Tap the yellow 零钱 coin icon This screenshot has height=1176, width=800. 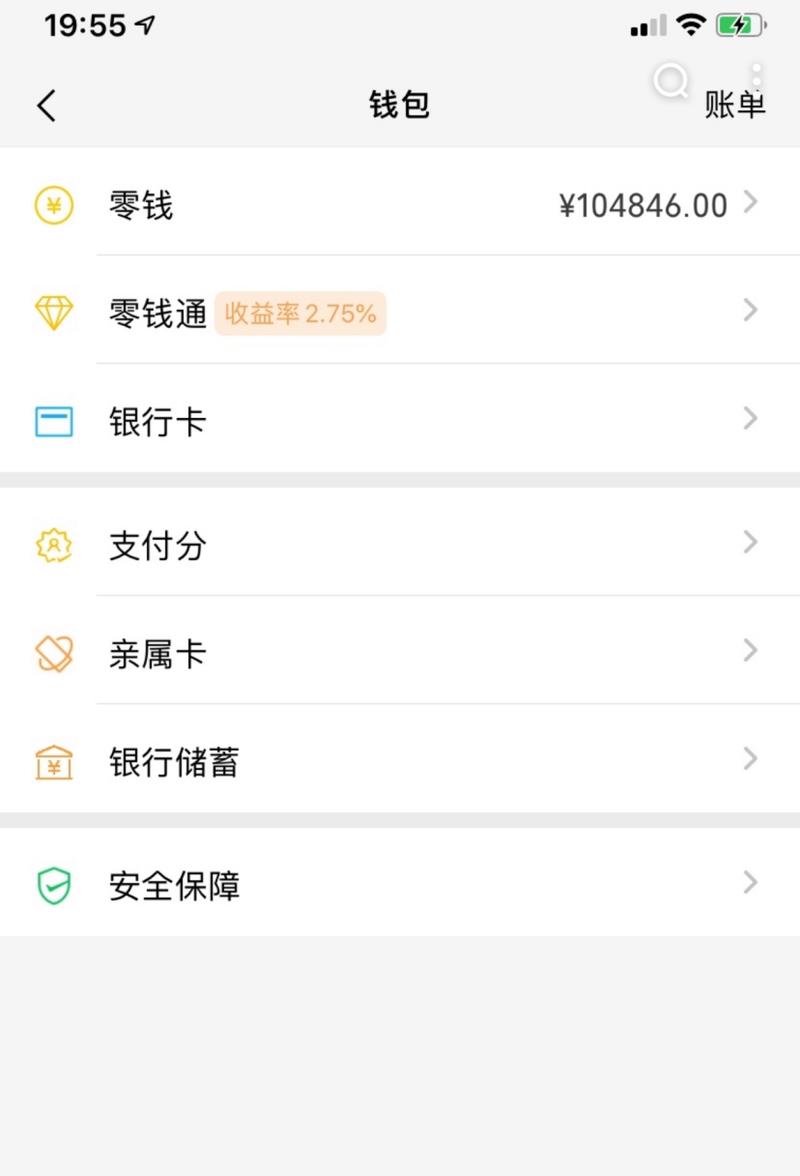coord(54,206)
